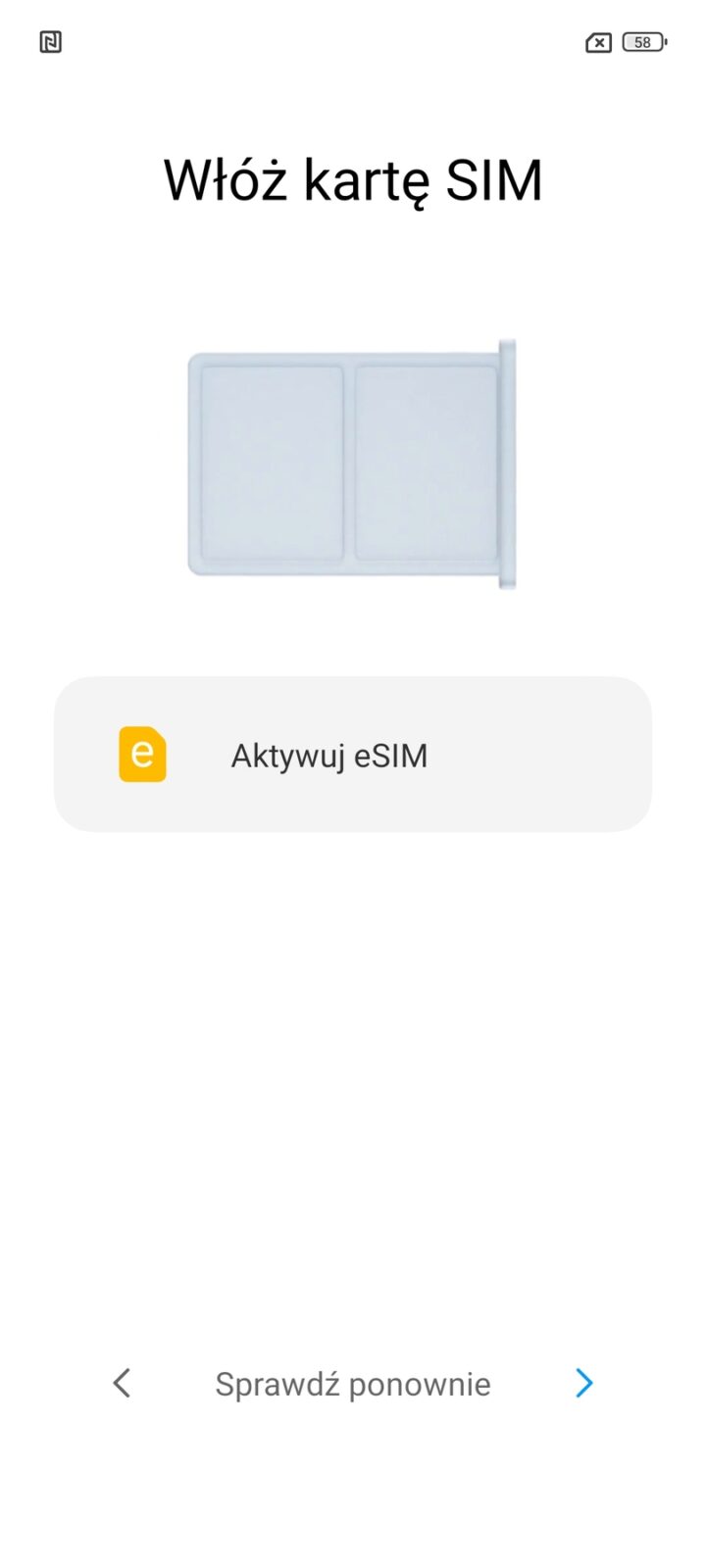The width and height of the screenshot is (706, 1568).
Task: Open the Aktywuj eSIM option
Action: [x=352, y=755]
